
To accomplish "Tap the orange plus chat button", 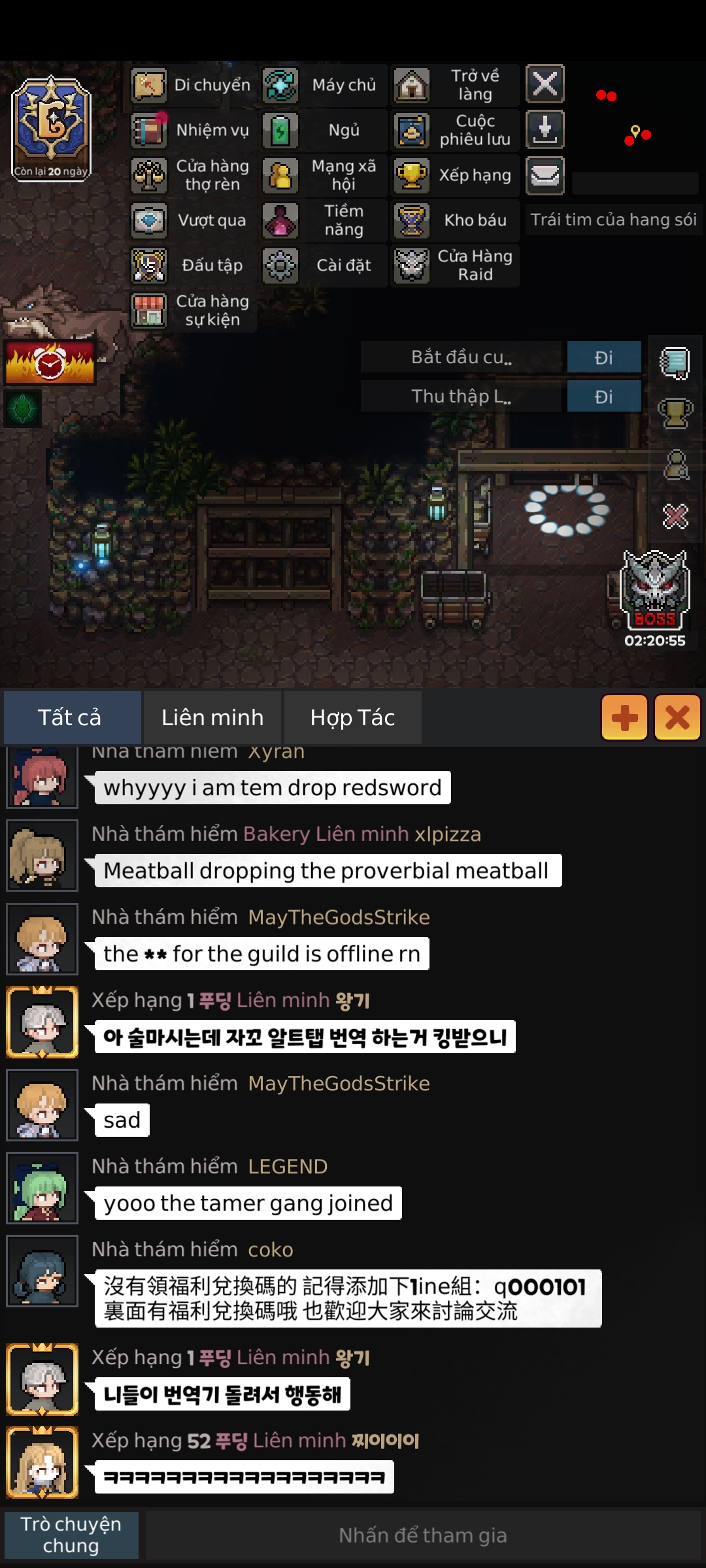I will (624, 717).
